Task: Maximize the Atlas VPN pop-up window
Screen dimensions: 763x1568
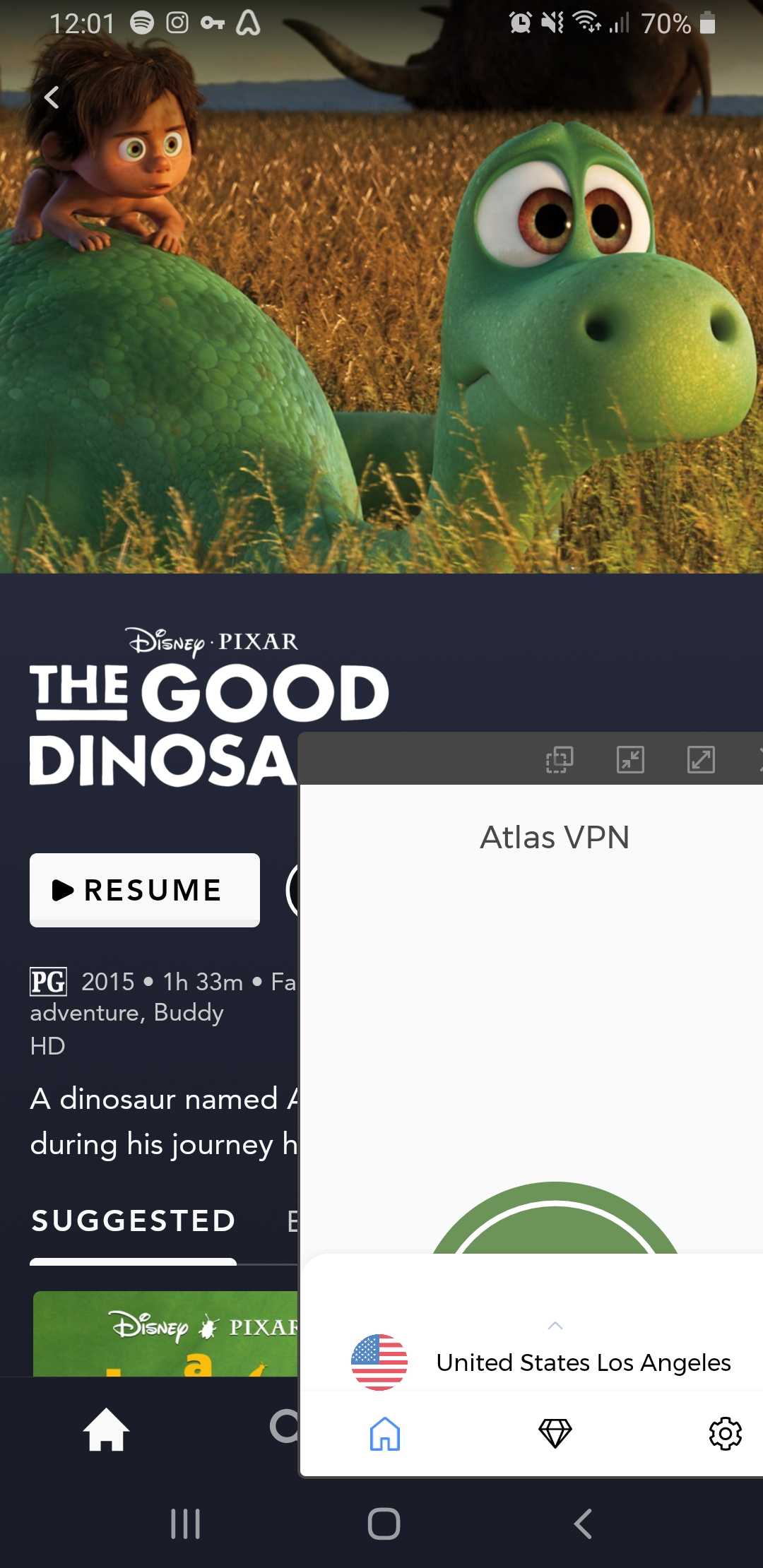Action: (x=701, y=760)
